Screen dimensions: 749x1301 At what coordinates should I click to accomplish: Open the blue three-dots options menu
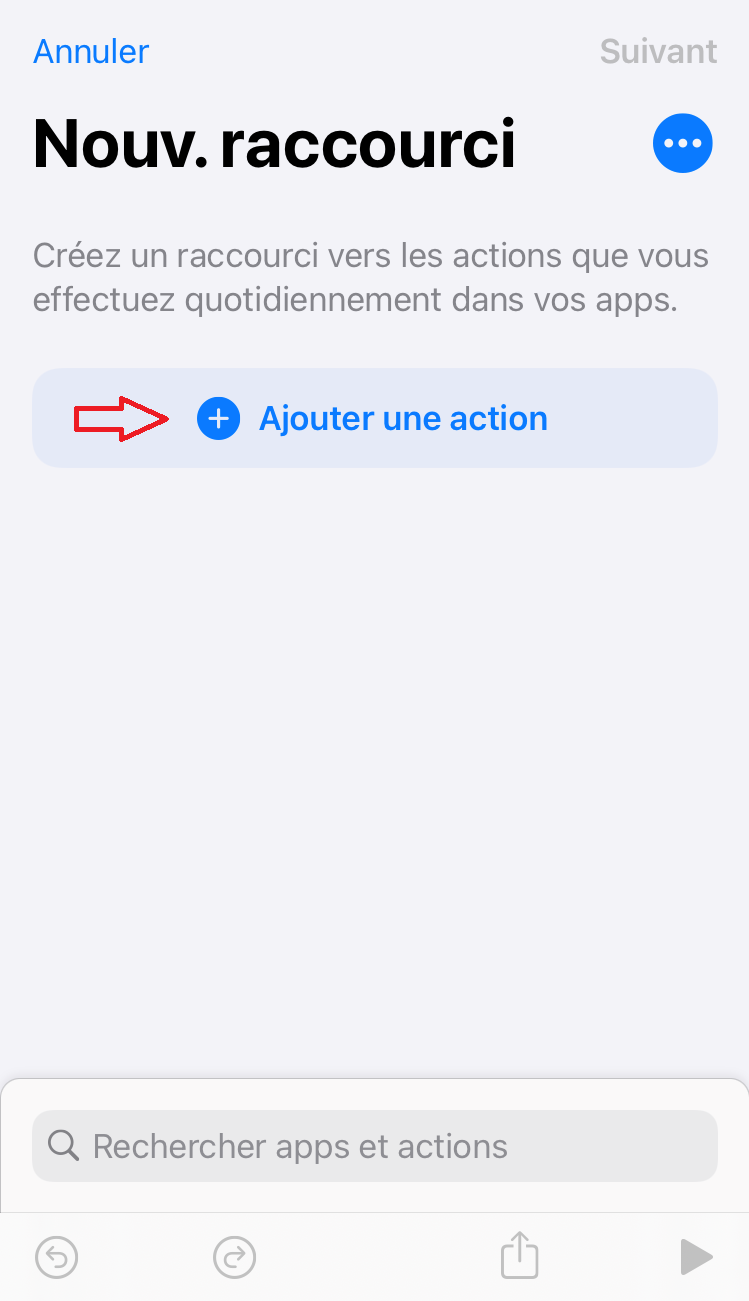(x=683, y=143)
